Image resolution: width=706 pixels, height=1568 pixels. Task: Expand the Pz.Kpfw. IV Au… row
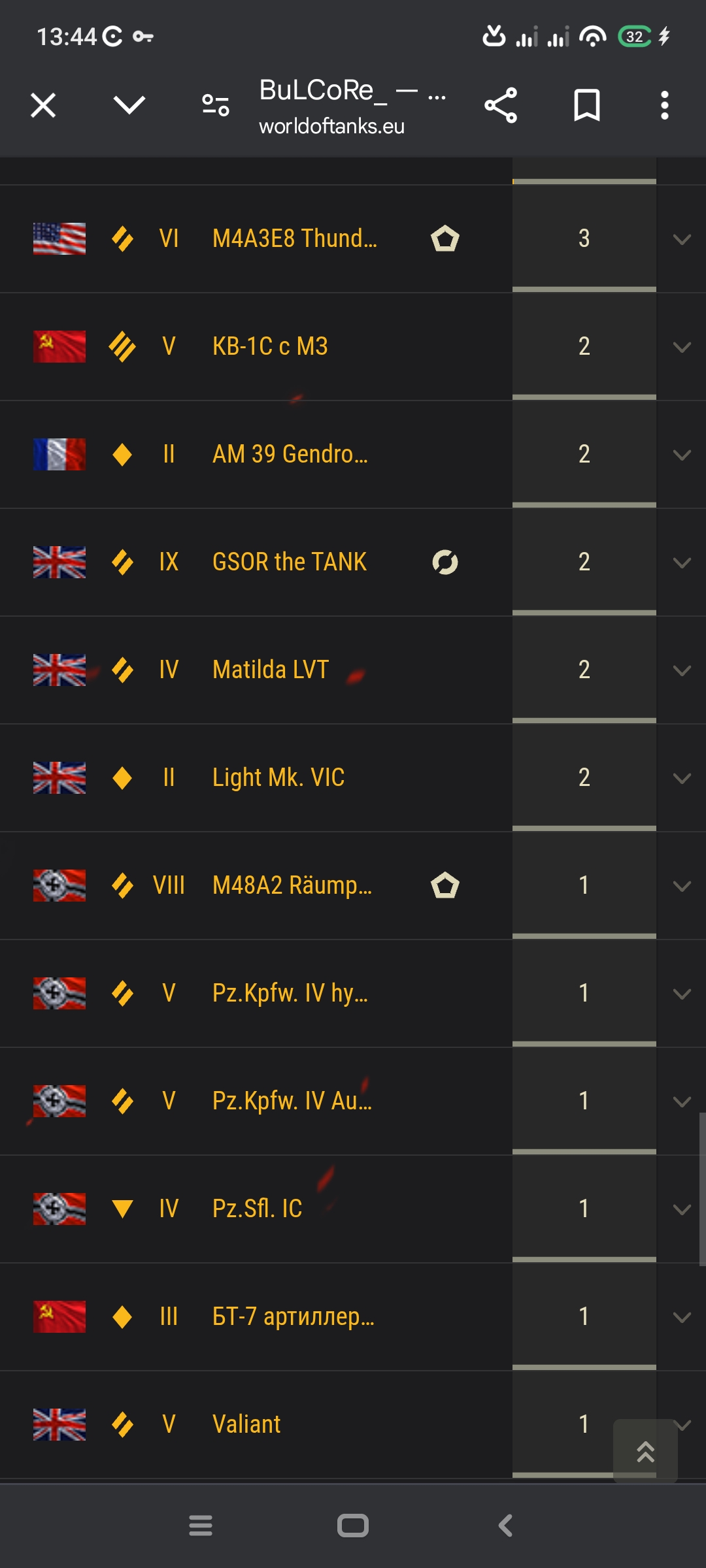pos(682,1102)
